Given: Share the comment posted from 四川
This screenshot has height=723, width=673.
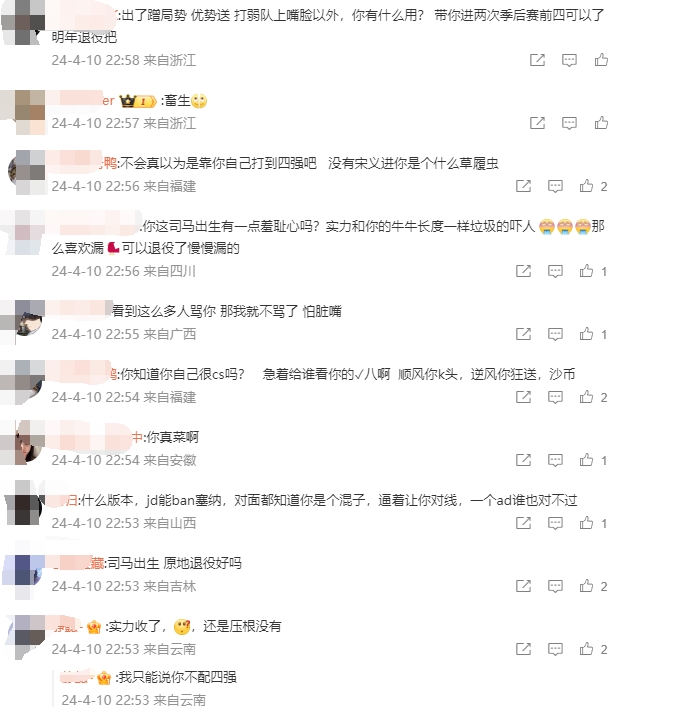Looking at the screenshot, I should (x=523, y=271).
